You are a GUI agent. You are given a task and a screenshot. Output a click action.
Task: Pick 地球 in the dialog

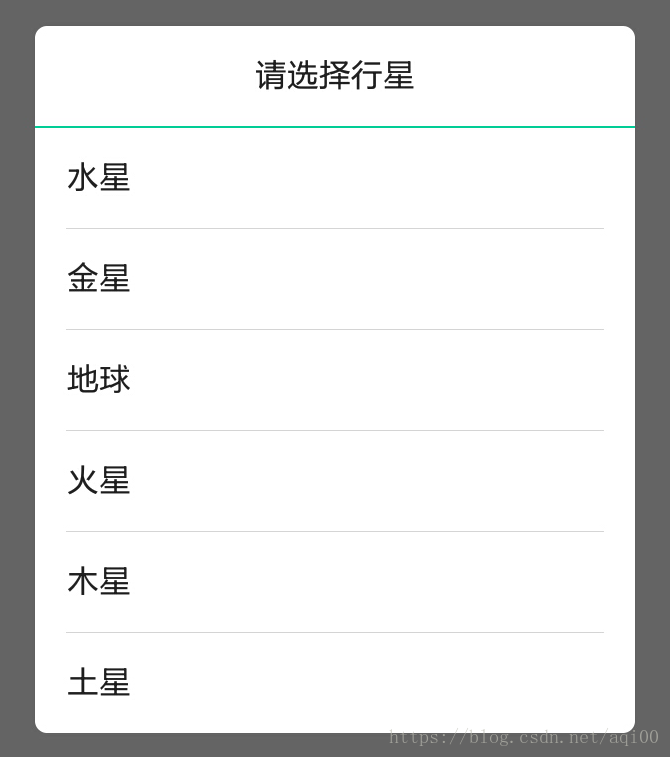[x=335, y=380]
